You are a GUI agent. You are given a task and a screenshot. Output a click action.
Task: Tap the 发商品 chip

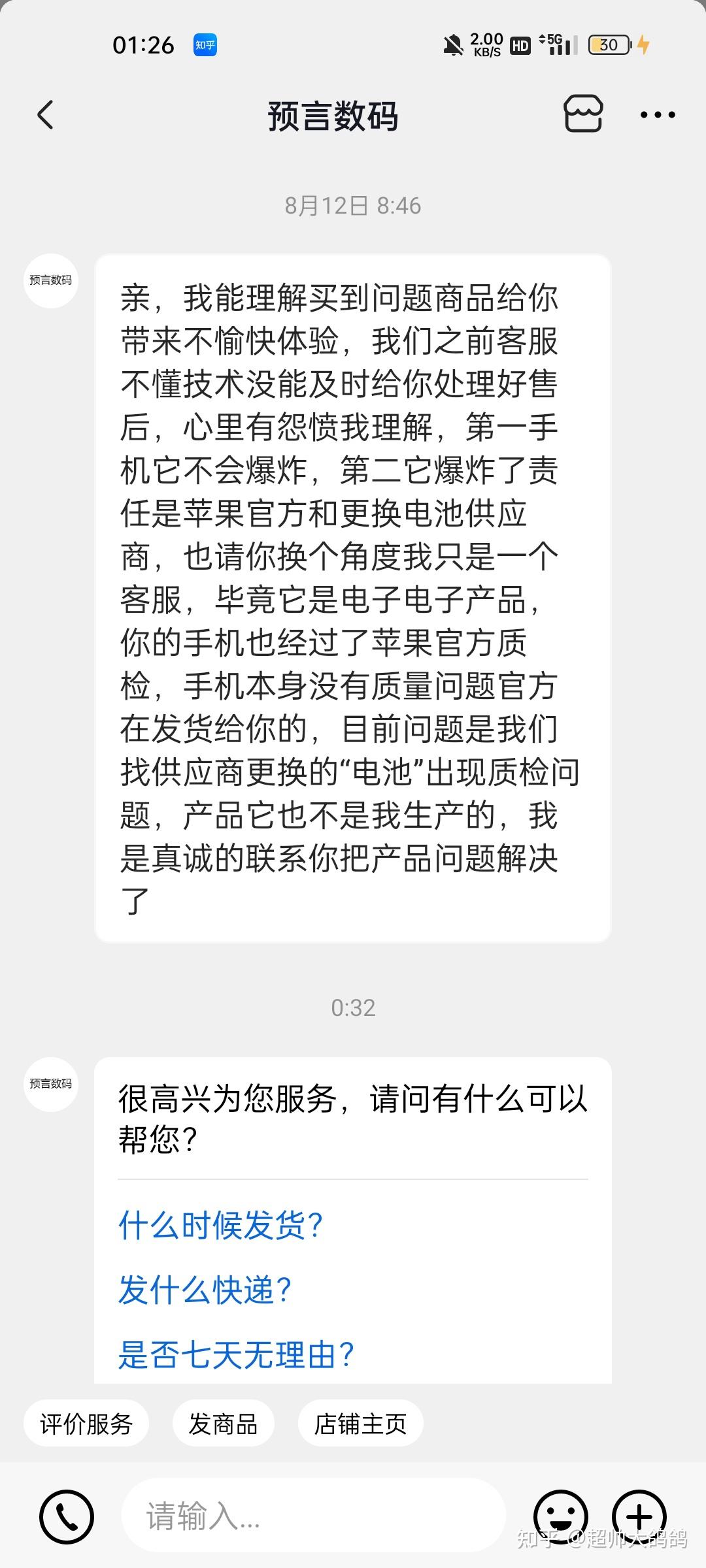coord(224,1424)
